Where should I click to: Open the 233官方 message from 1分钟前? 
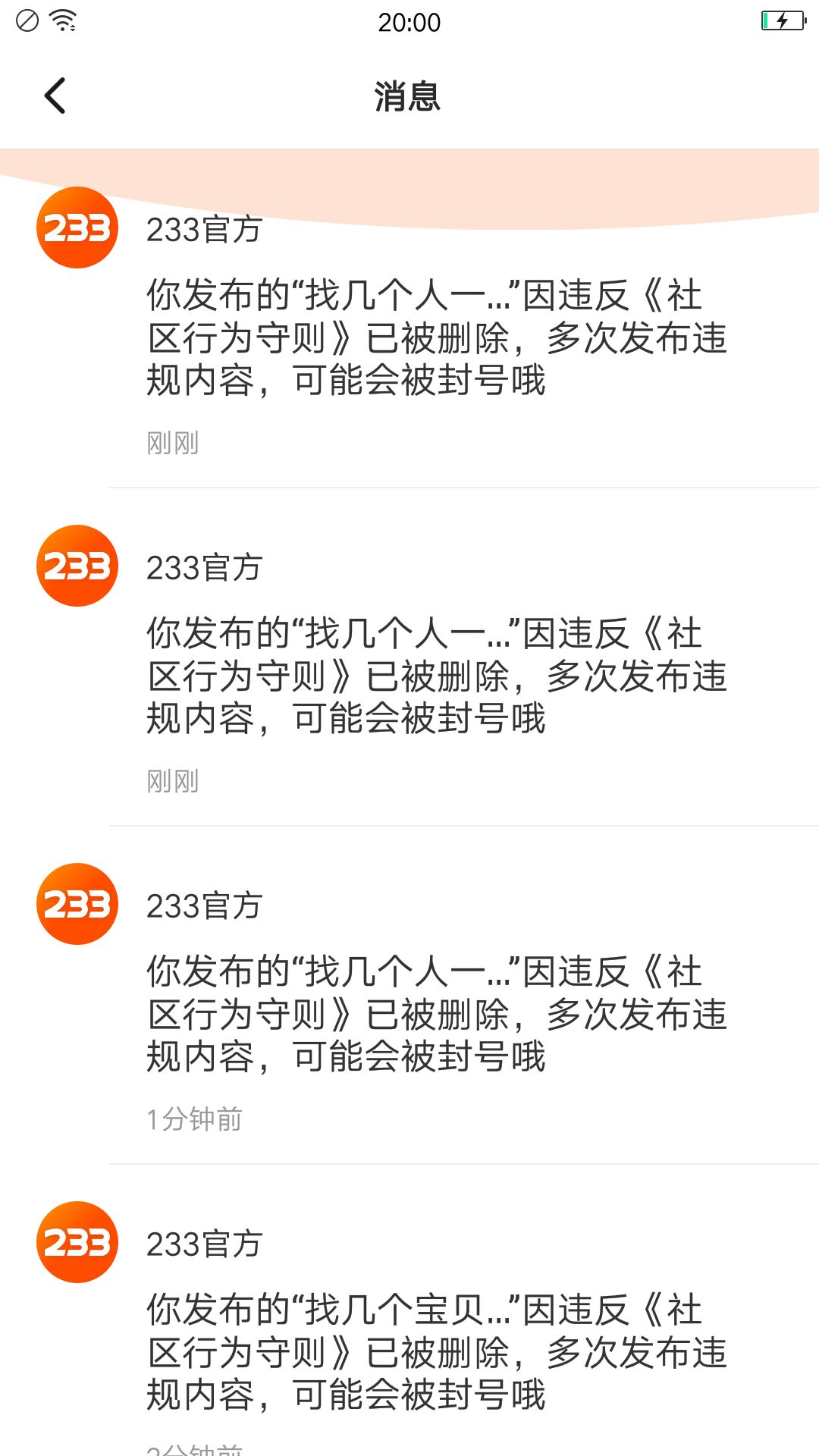pos(436,1014)
